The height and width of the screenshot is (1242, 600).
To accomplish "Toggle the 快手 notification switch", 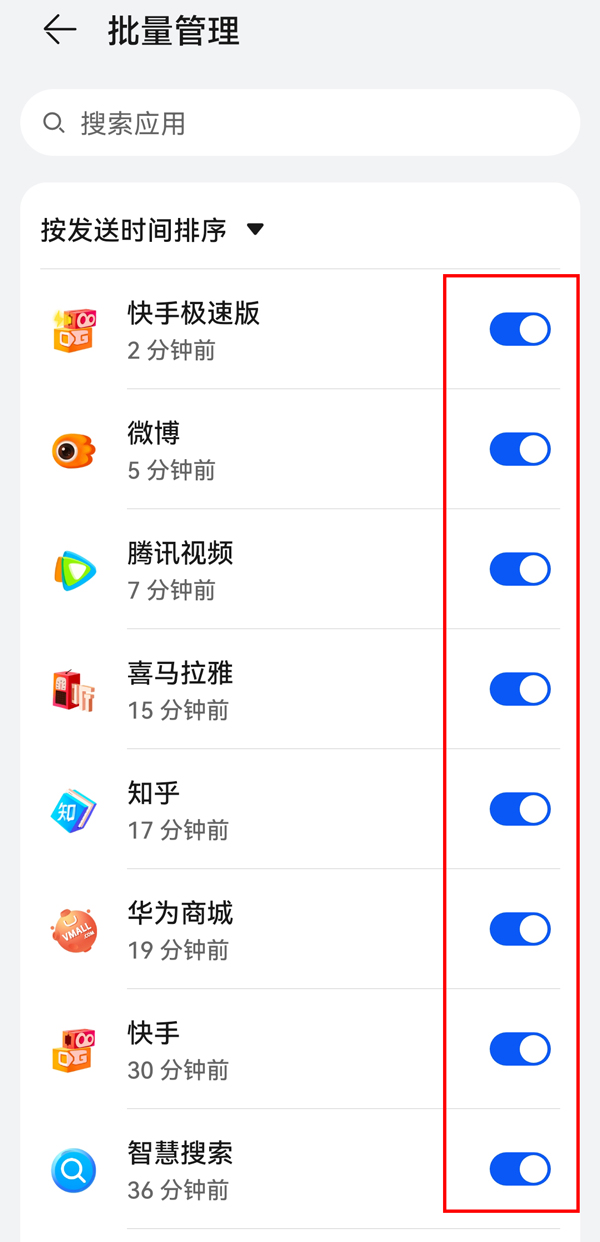I will (519, 1049).
